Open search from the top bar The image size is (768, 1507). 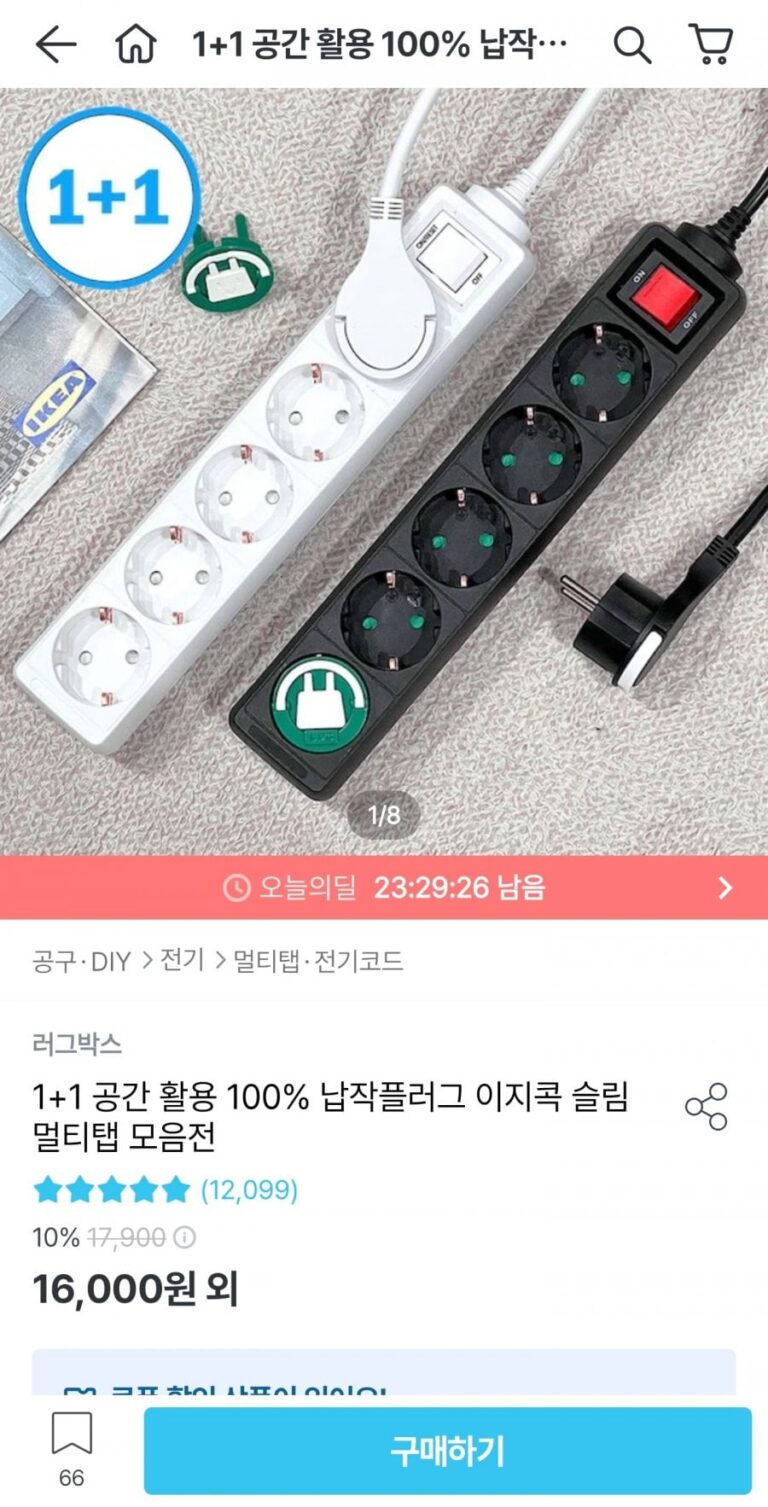coord(632,44)
